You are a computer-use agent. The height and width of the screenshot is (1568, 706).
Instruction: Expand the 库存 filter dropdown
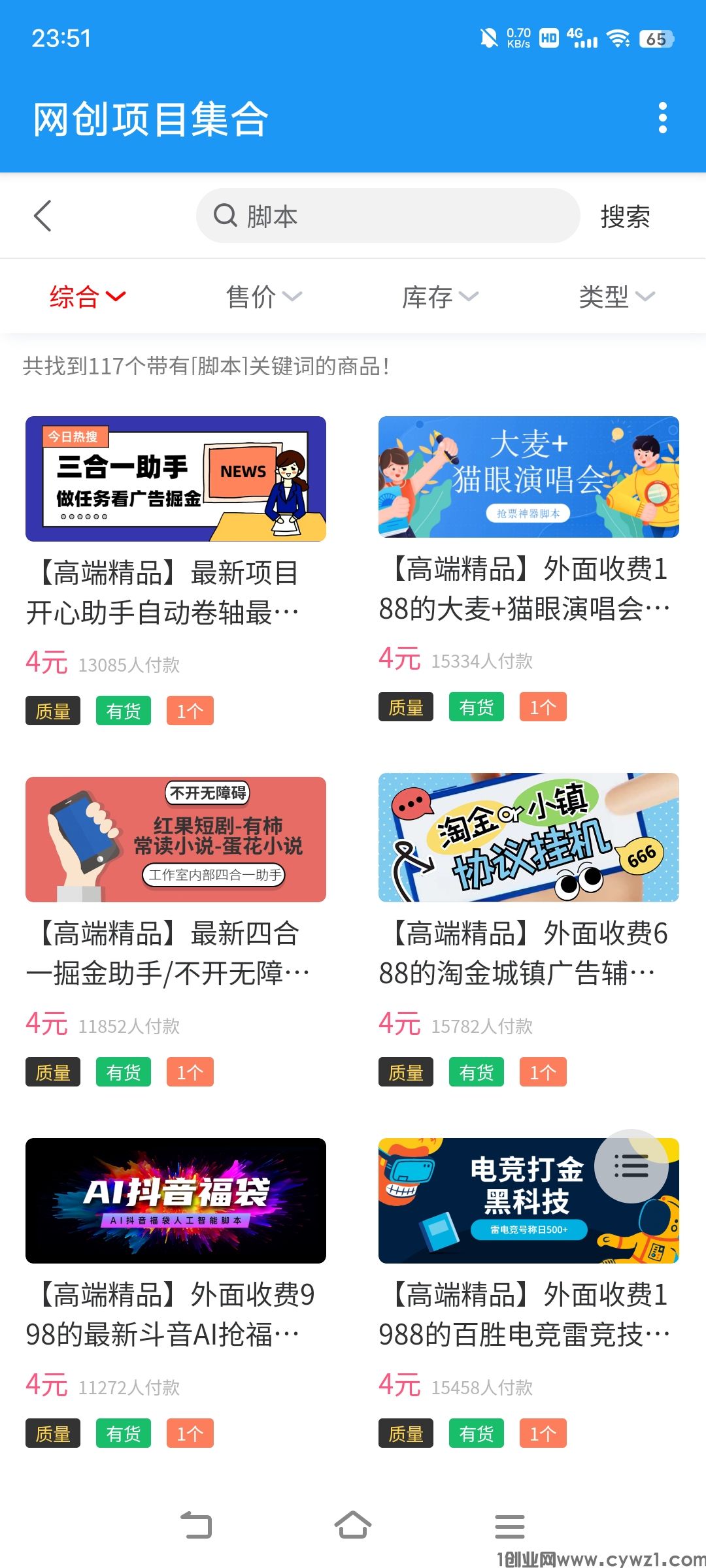pos(440,297)
